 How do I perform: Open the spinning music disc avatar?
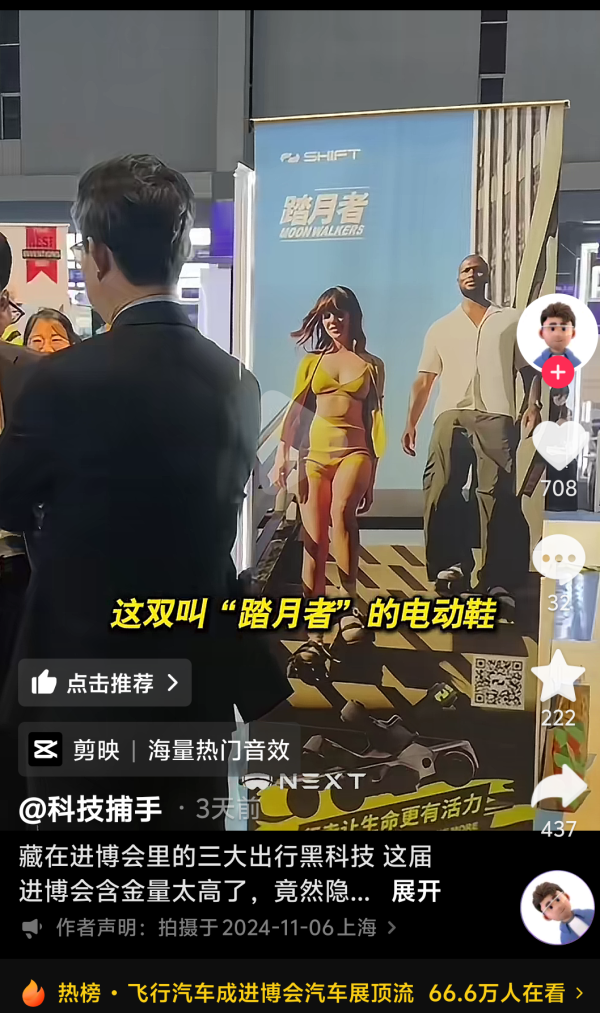(x=557, y=907)
